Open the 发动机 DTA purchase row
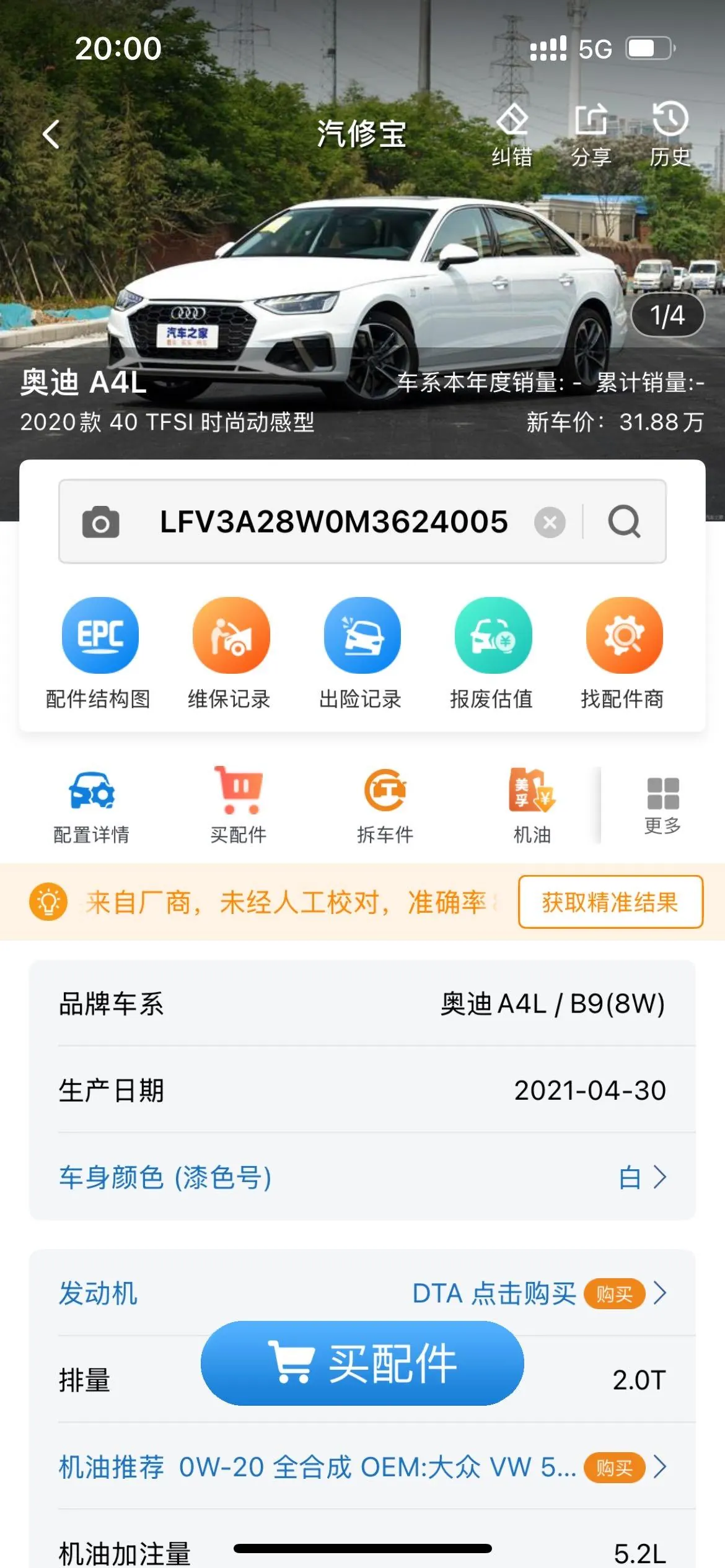725x1568 pixels. click(362, 1293)
